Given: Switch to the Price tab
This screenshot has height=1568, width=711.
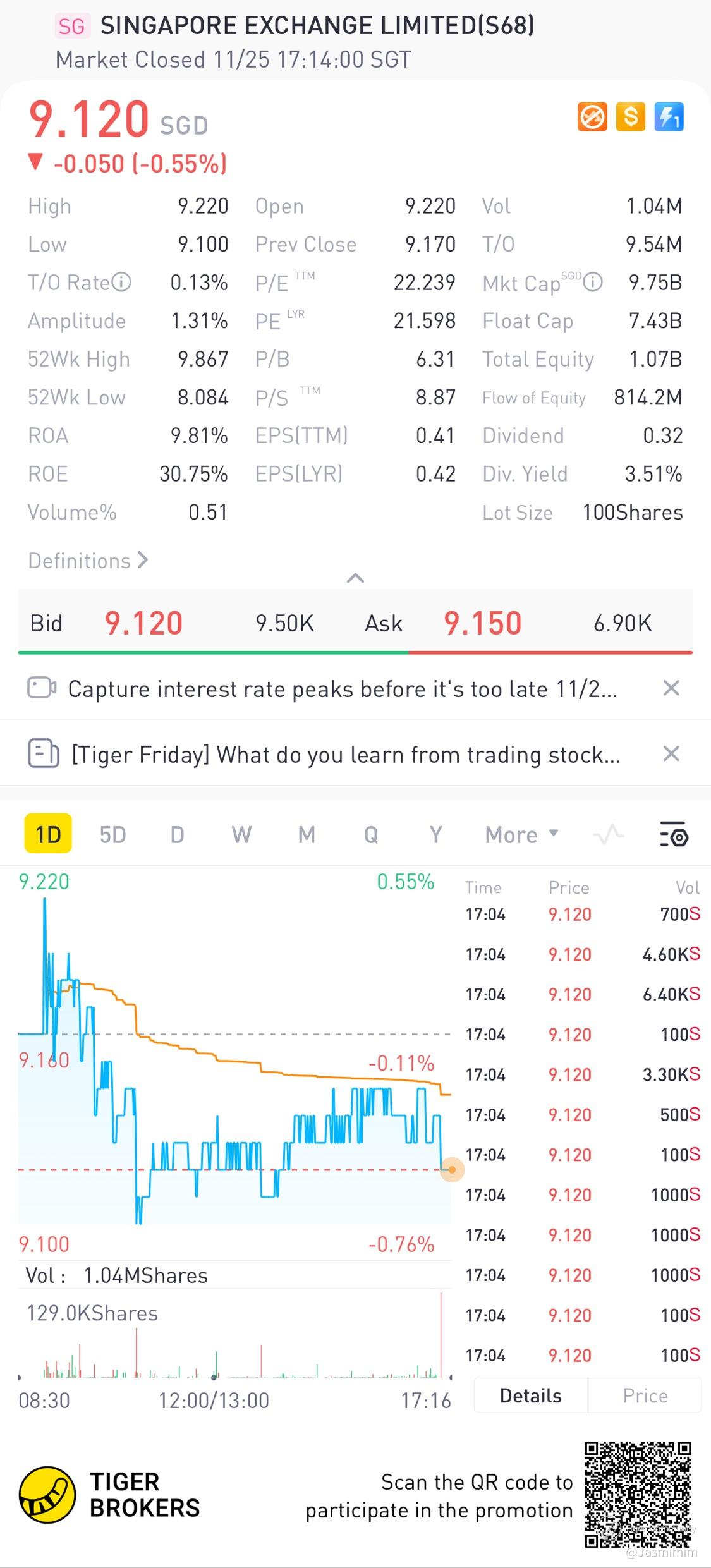Looking at the screenshot, I should pos(645,1395).
